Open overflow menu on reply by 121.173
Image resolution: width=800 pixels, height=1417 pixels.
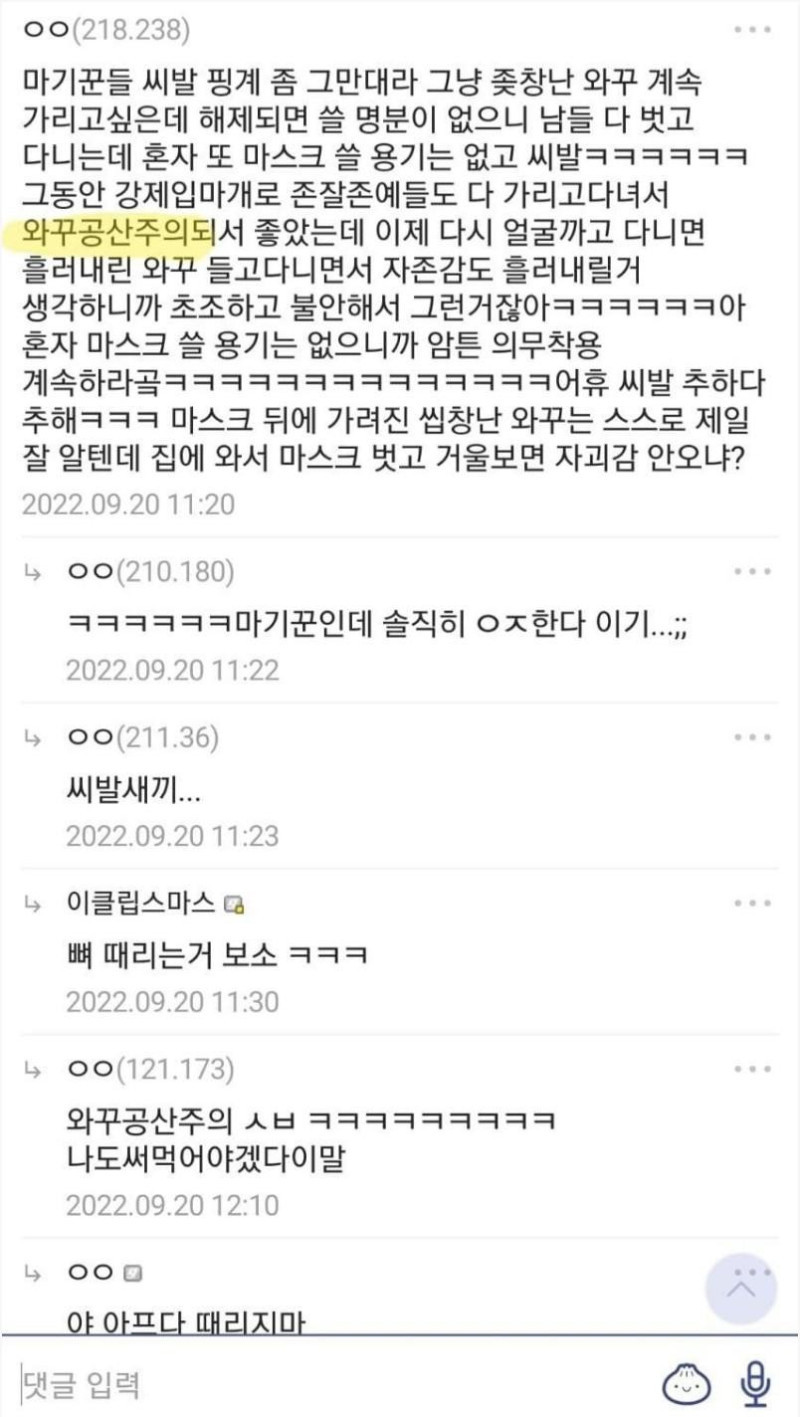pyautogui.click(x=752, y=1070)
